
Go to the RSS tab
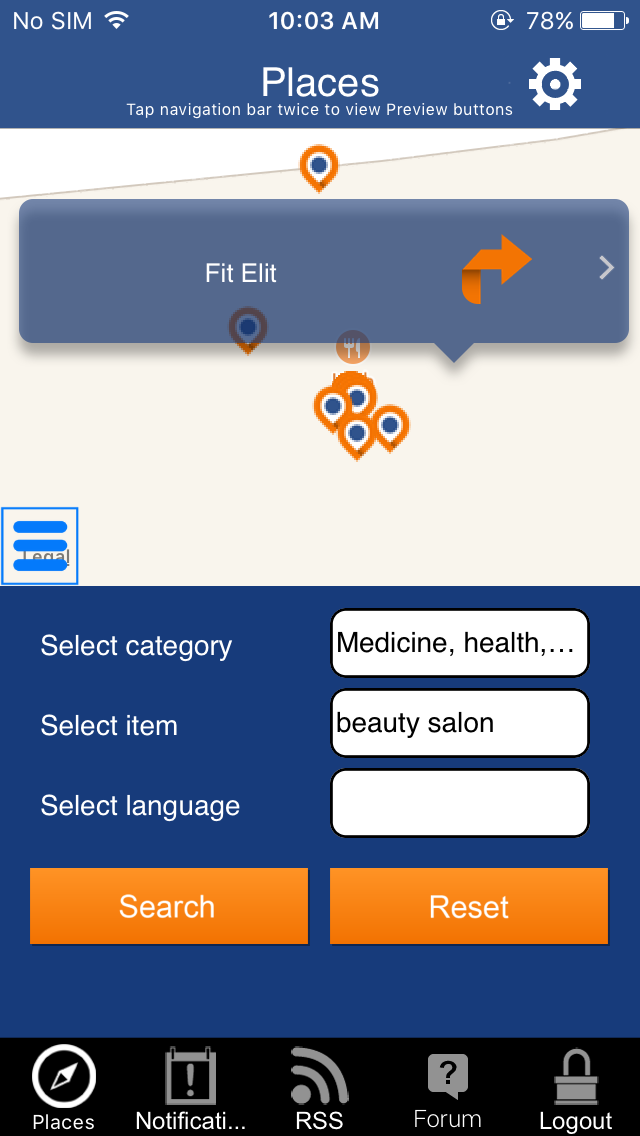coord(319,1088)
